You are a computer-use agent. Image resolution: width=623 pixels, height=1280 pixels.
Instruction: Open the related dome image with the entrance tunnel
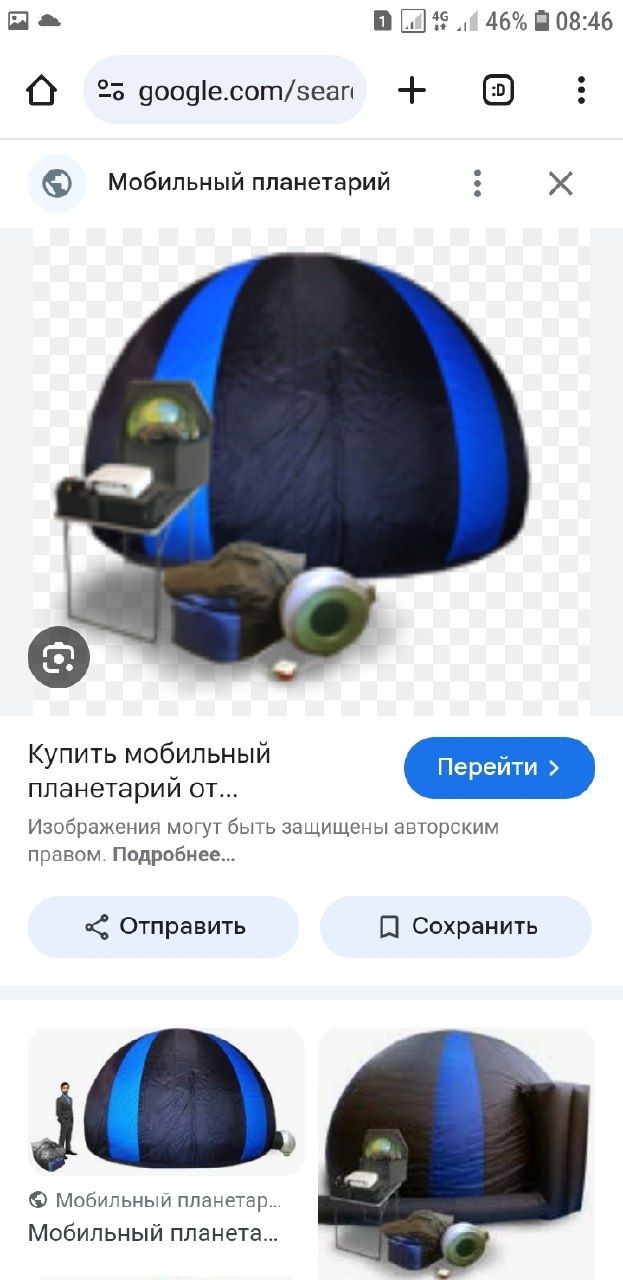(456, 1150)
